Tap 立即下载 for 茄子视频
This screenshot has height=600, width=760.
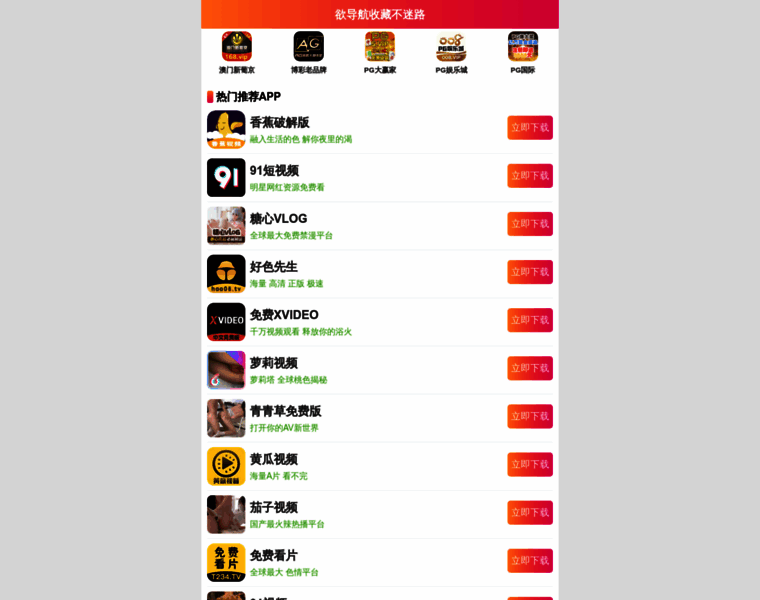[x=530, y=512]
